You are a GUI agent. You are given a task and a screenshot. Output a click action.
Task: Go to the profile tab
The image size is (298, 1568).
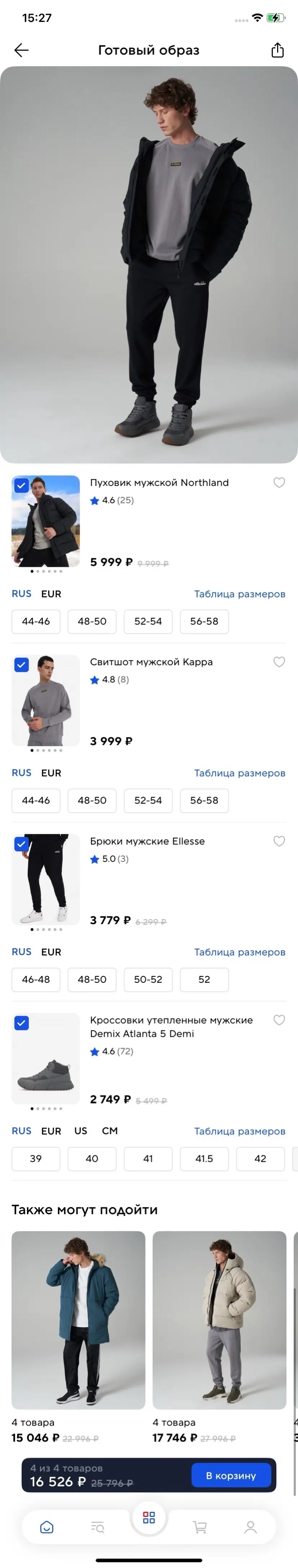point(250,1527)
